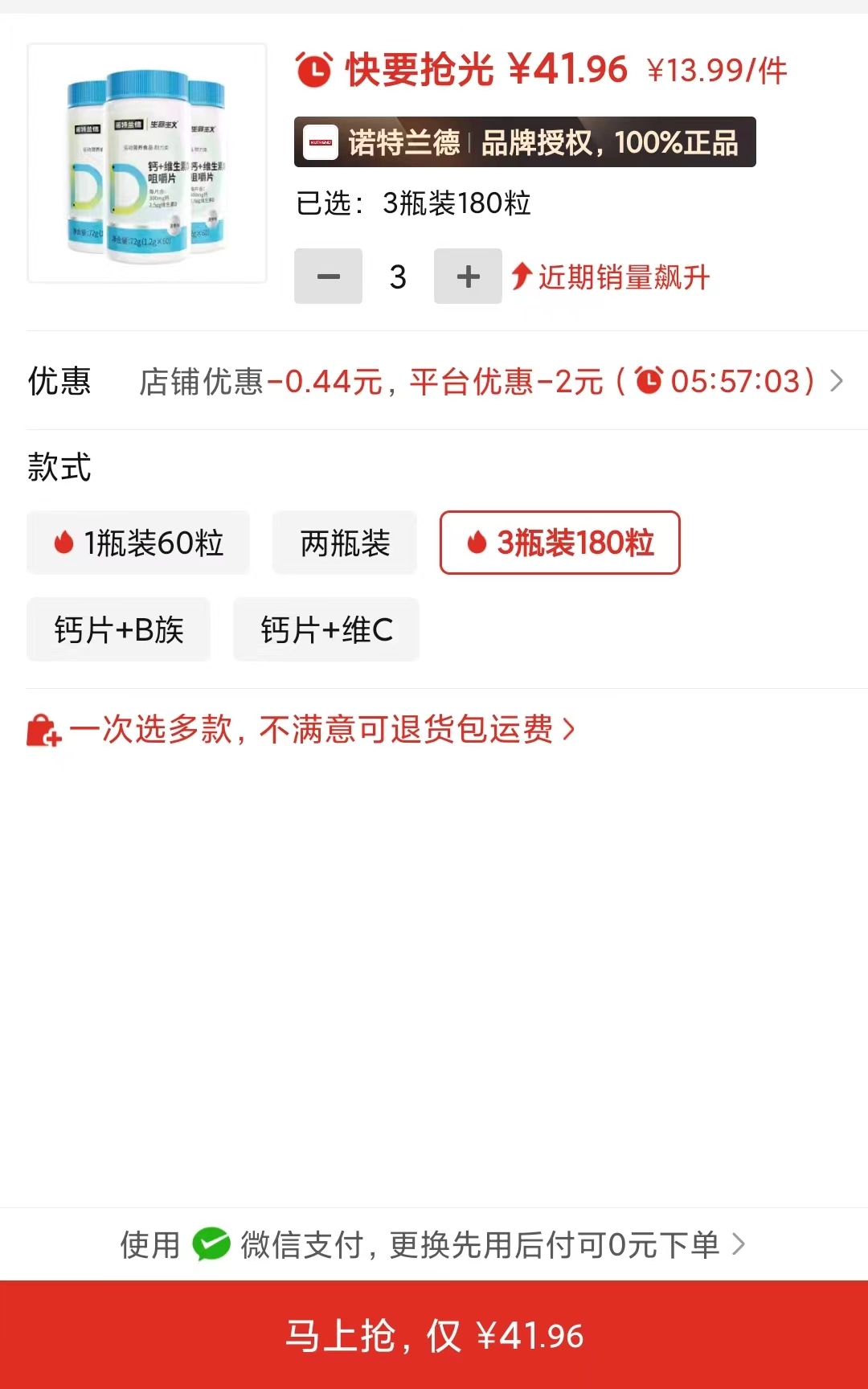Tap 马上抢 to buy for ¥41.96
This screenshot has width=868, height=1389.
pyautogui.click(x=434, y=1335)
